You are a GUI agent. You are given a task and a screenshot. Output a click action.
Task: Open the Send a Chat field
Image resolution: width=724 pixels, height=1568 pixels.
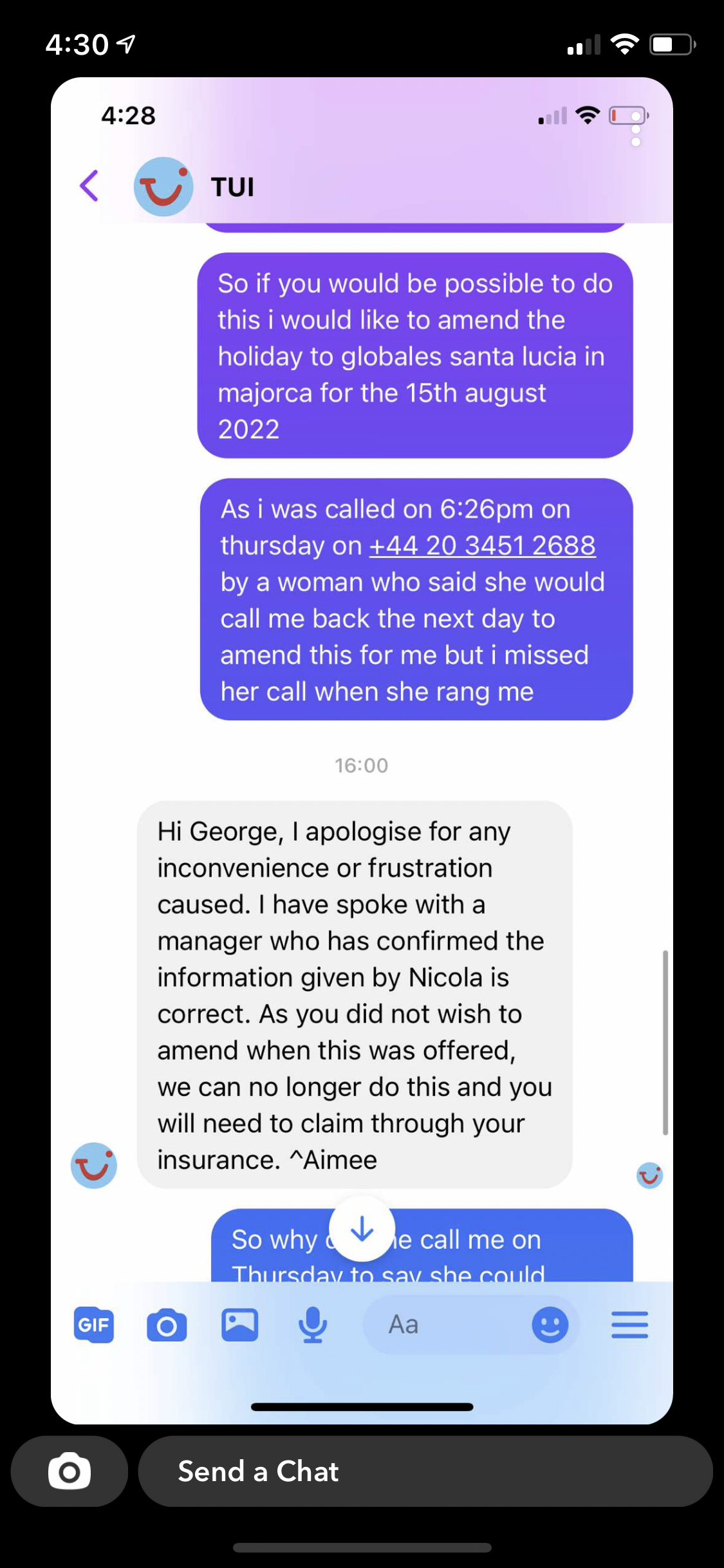[x=425, y=1471]
